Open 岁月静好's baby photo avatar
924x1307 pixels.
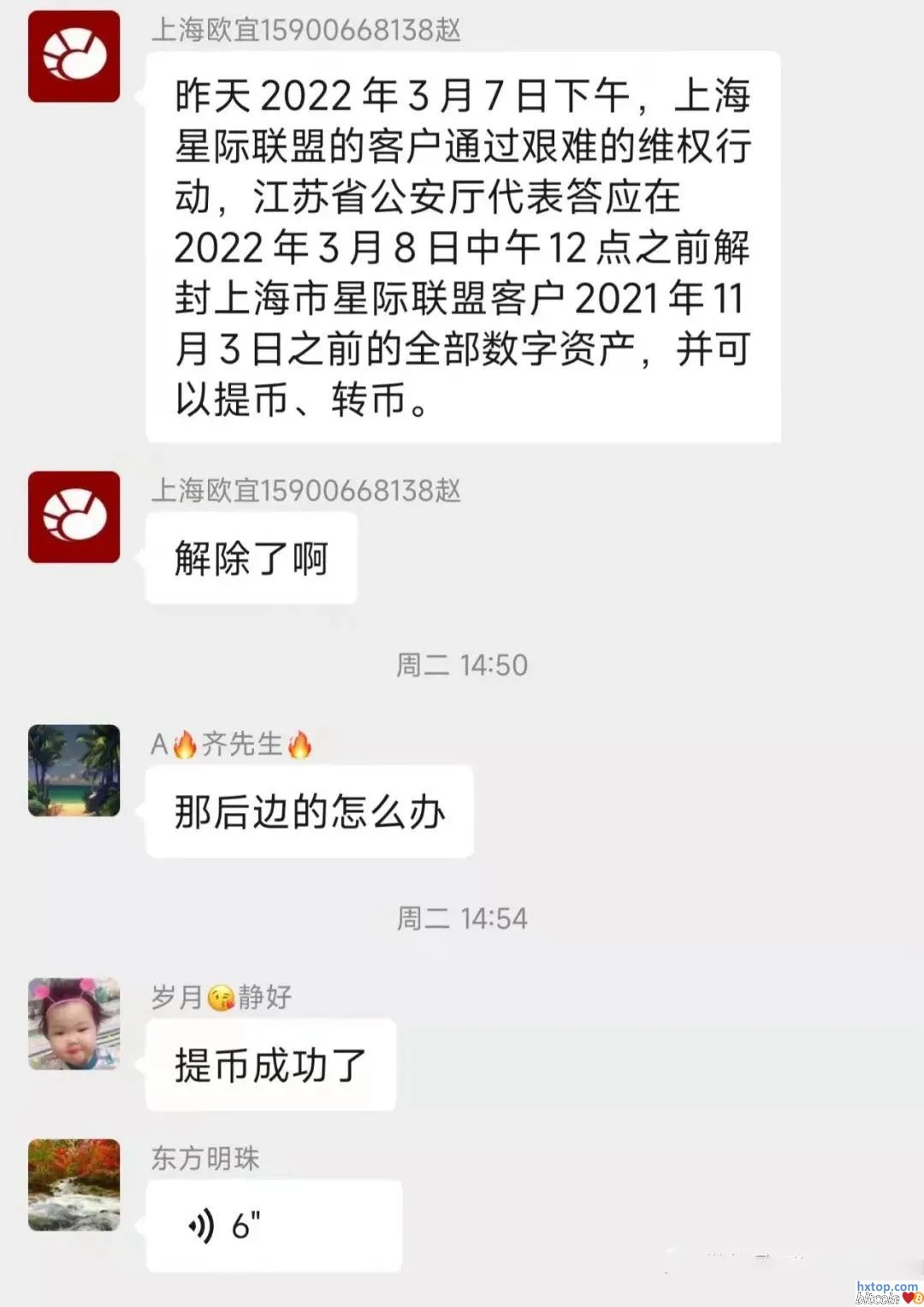[74, 1024]
